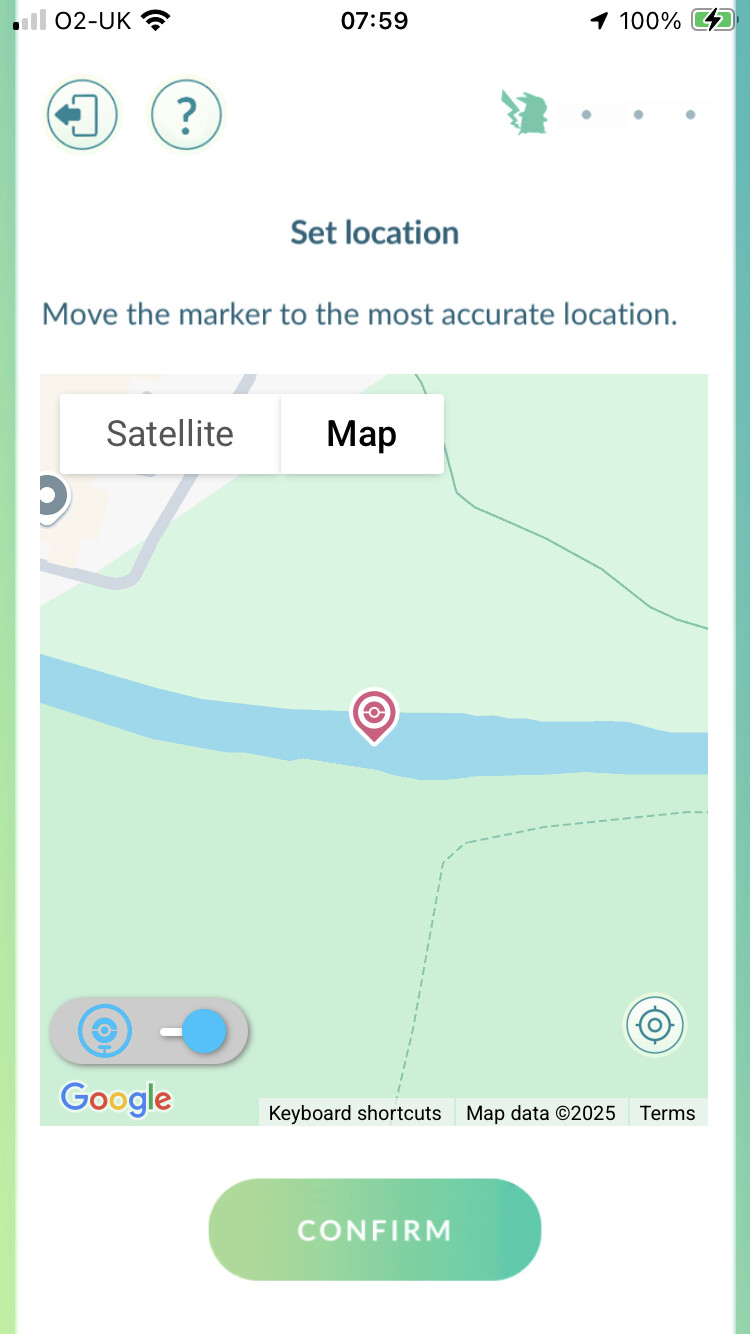The height and width of the screenshot is (1334, 750).
Task: Open Keyboard shortcuts link
Action: 355,1113
